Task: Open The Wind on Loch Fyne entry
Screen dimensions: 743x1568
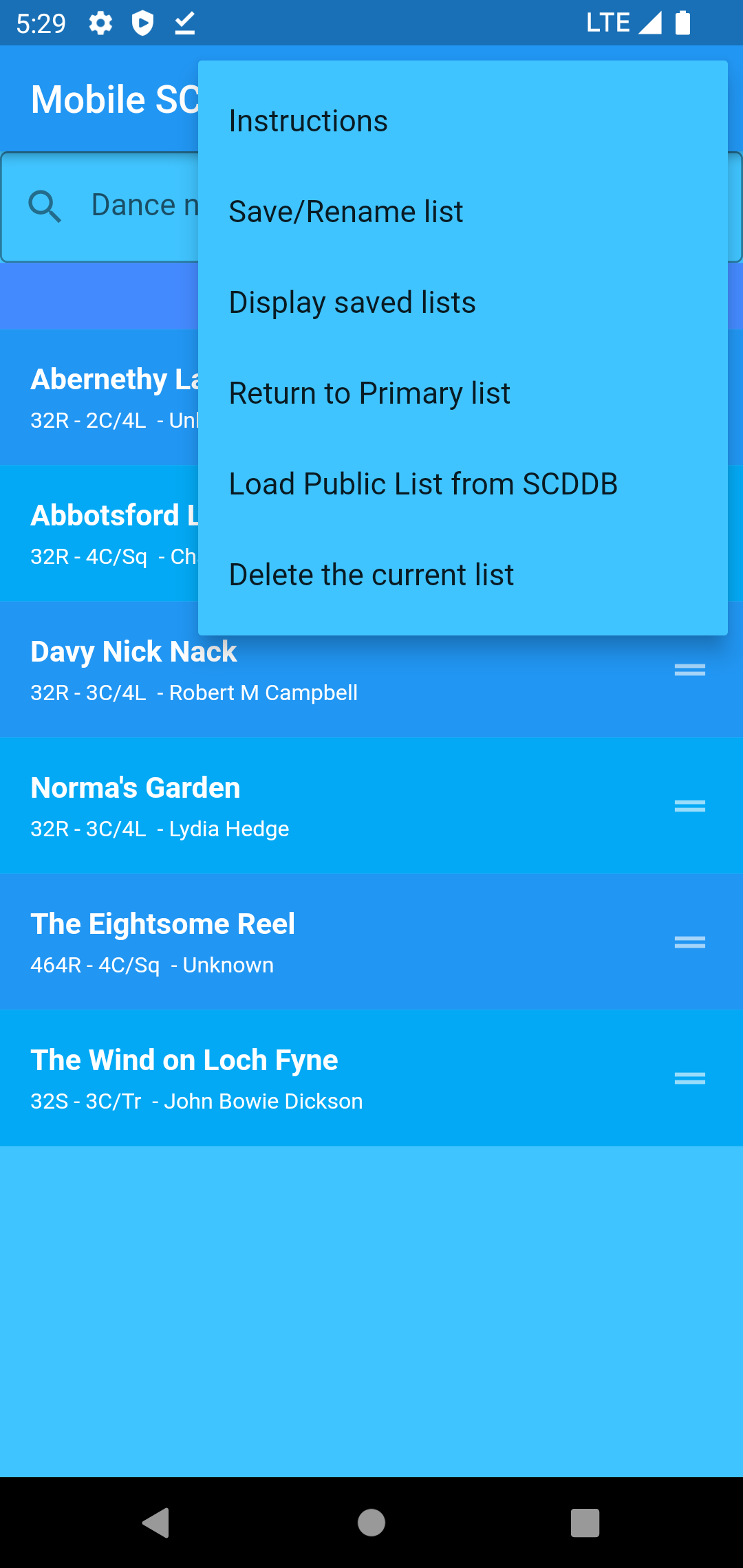Action: coord(275,1078)
